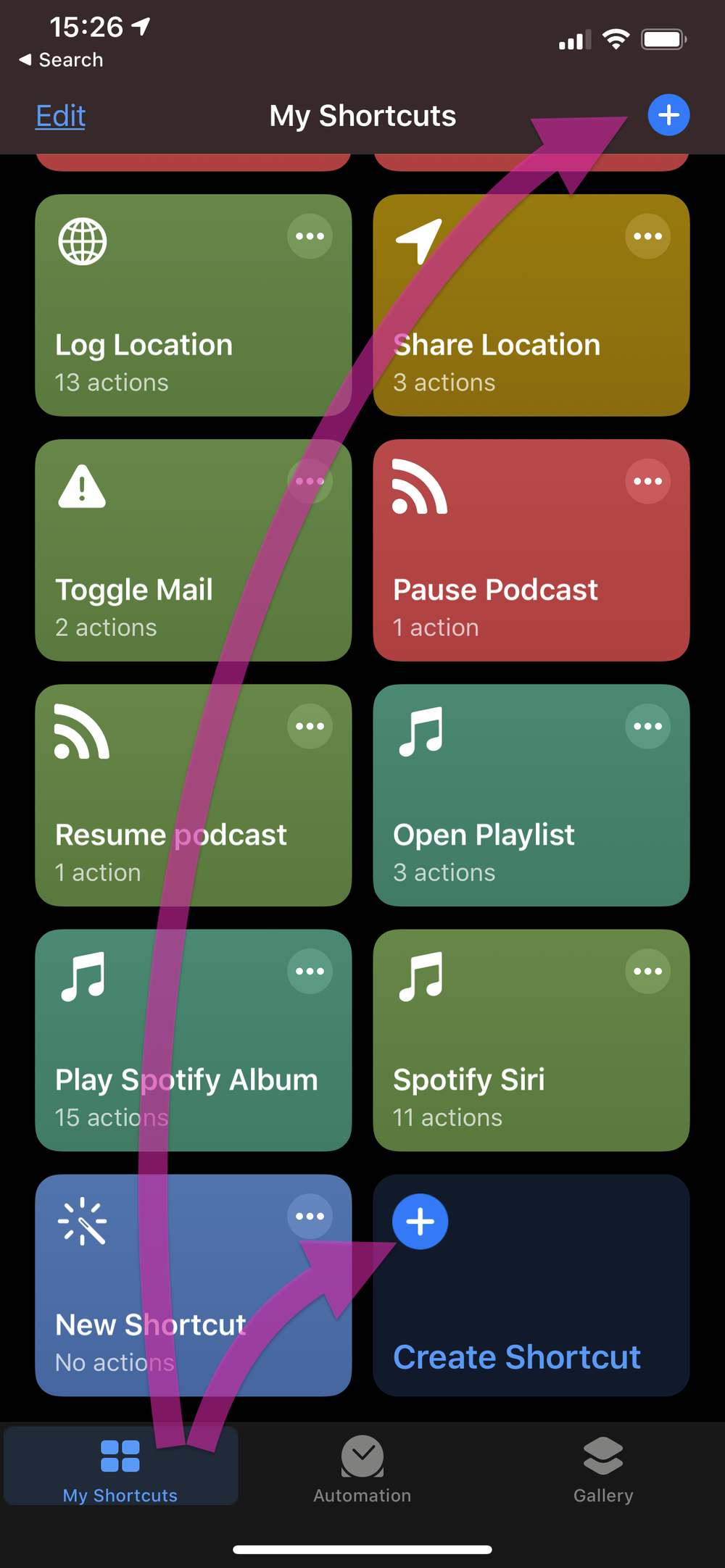Tap the Edit link

[60, 116]
